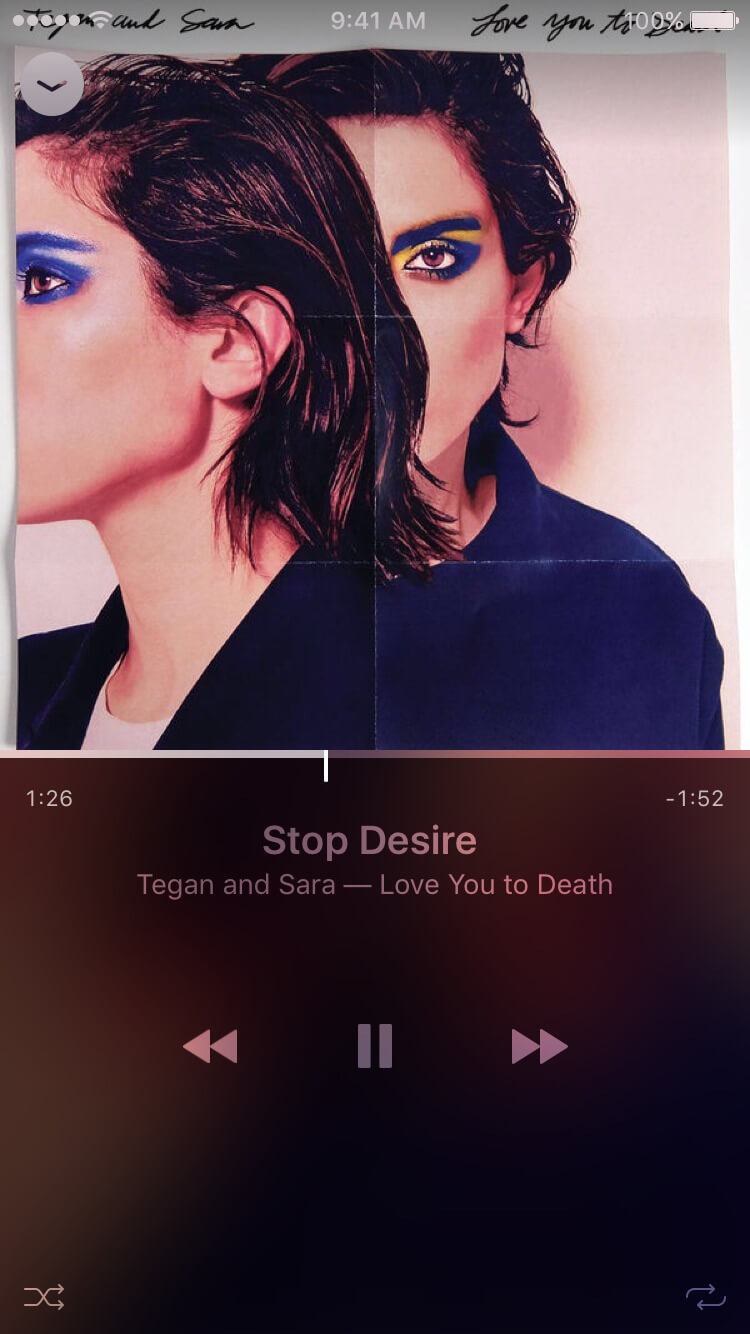
Task: Skip to the next track
Action: click(539, 1047)
